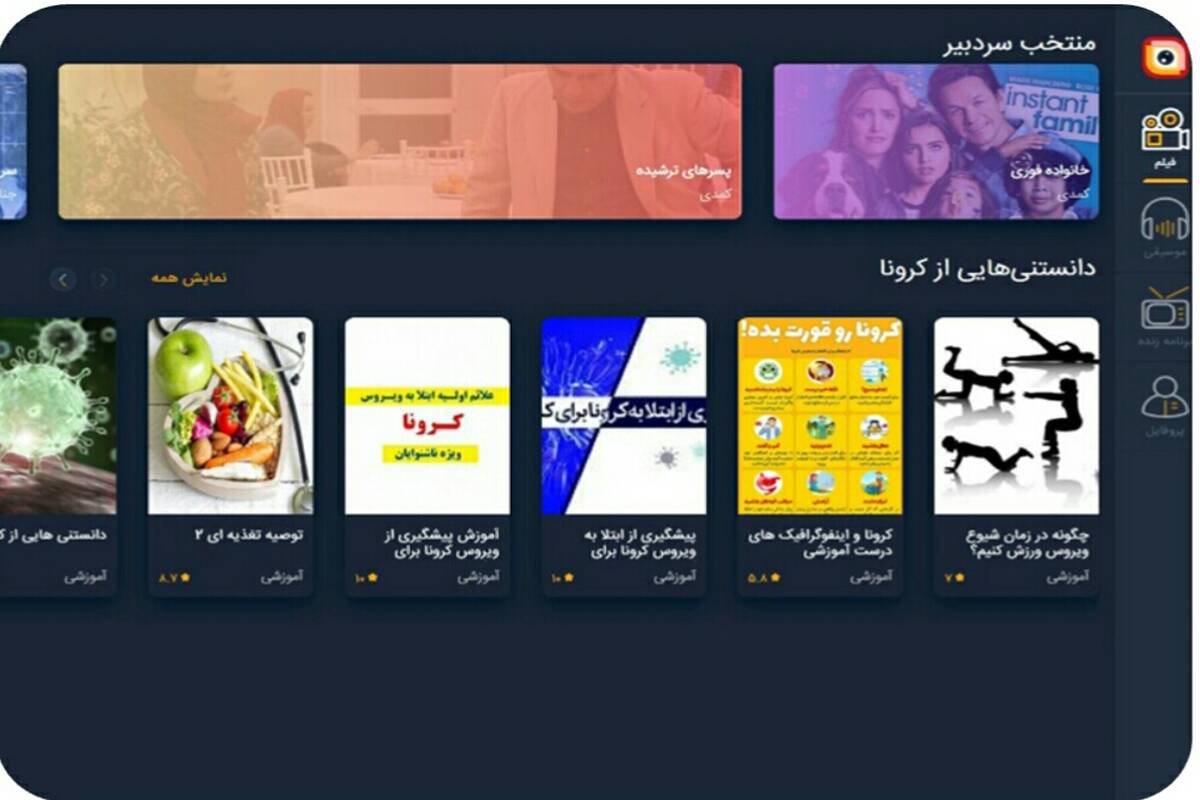Switch to the موسیقی tab
1200x800 pixels.
[1165, 228]
